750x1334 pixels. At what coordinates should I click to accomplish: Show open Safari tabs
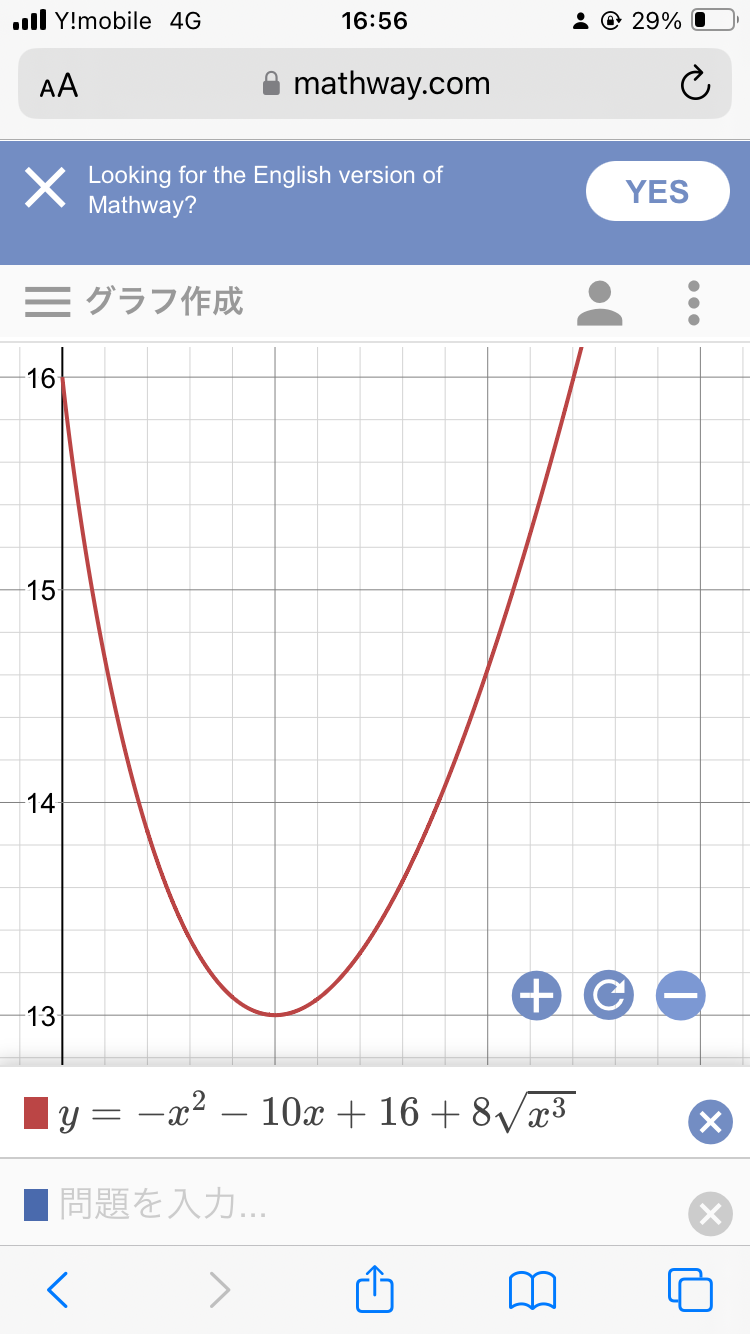pos(690,1290)
